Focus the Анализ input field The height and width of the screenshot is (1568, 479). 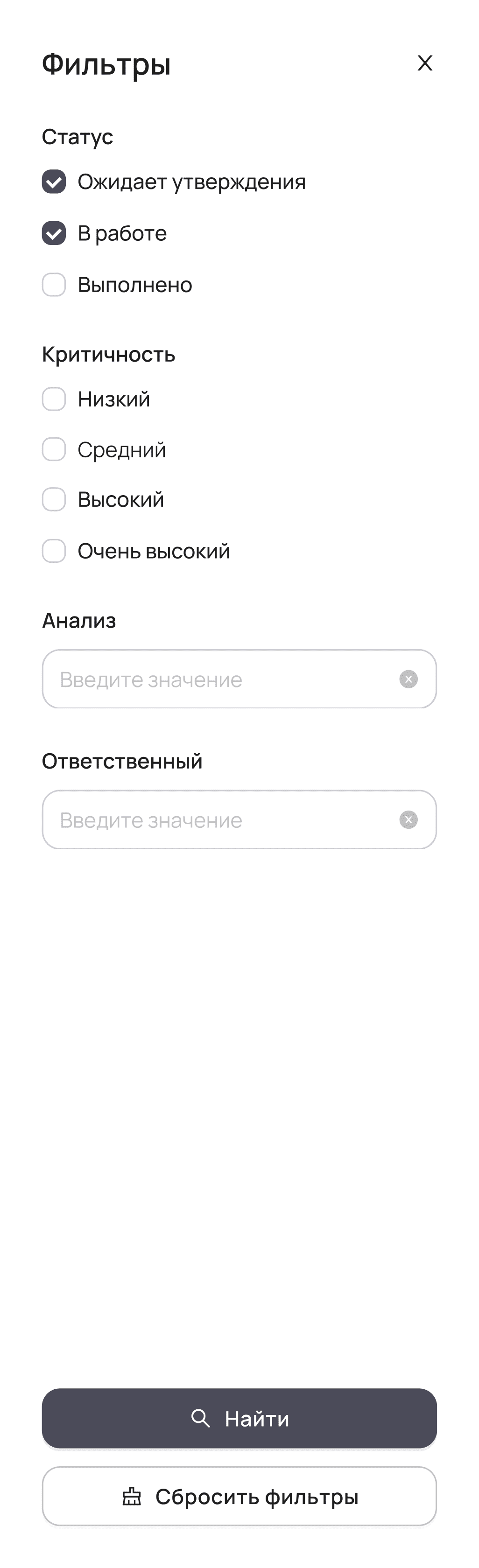coord(219,679)
